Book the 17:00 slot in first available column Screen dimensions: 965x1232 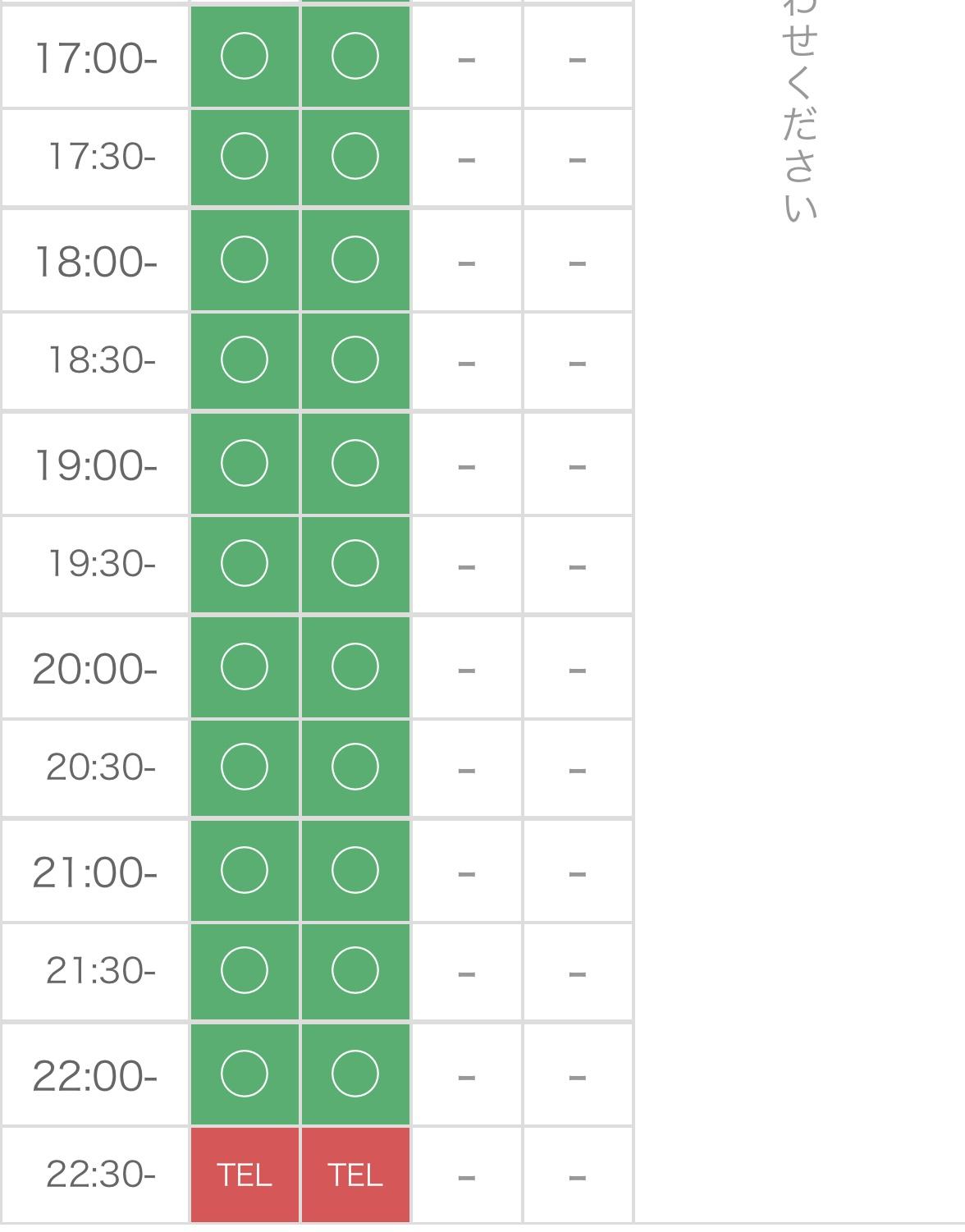coord(245,56)
